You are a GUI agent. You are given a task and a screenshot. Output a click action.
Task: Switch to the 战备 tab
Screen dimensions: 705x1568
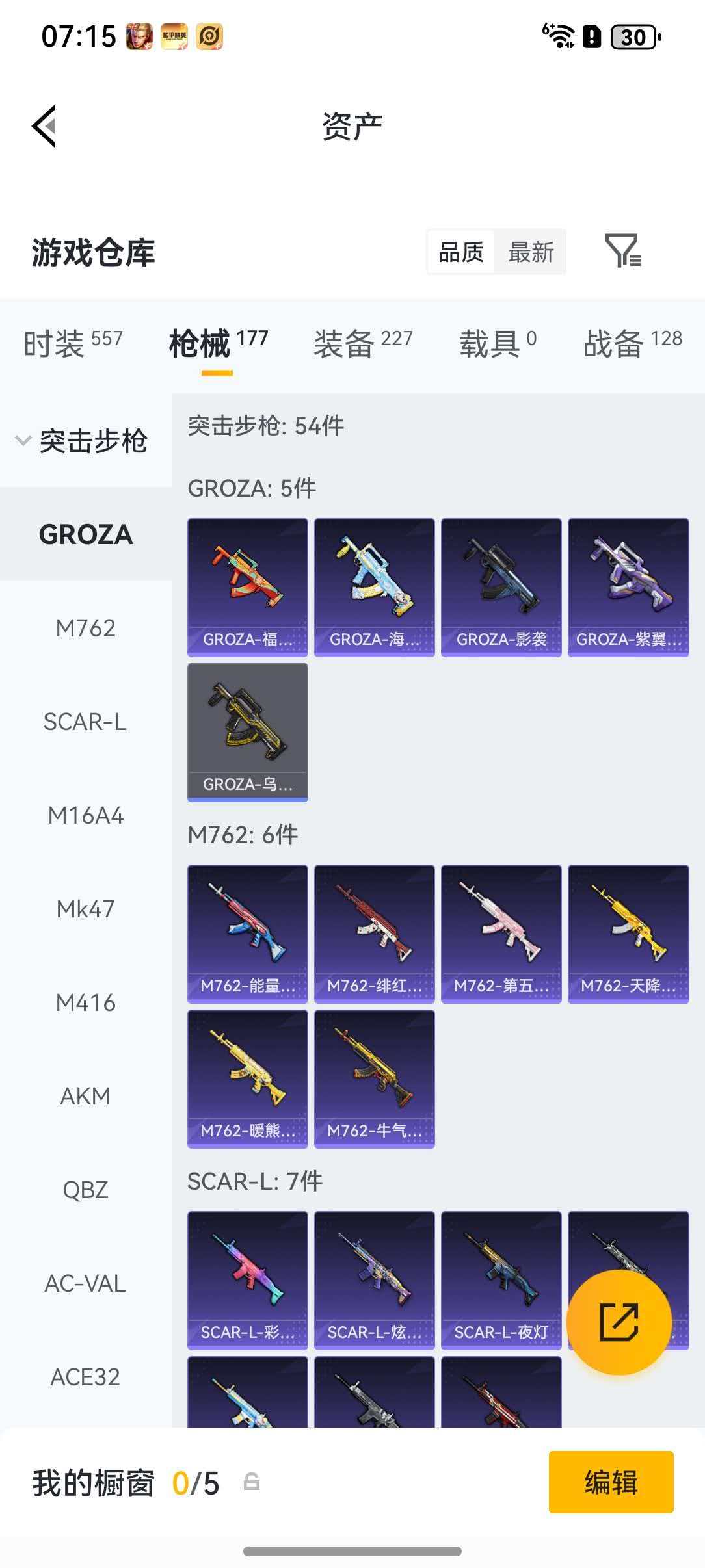click(632, 343)
